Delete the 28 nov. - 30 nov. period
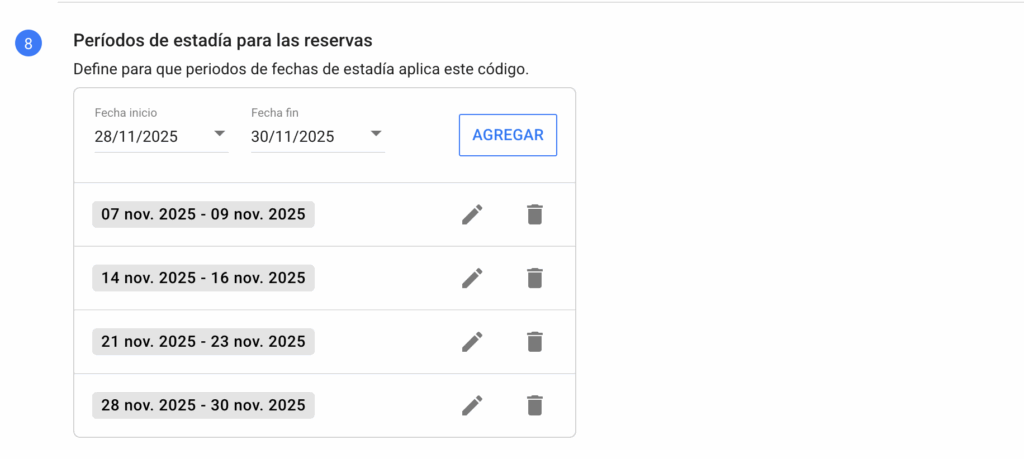The width and height of the screenshot is (1024, 459). point(535,405)
